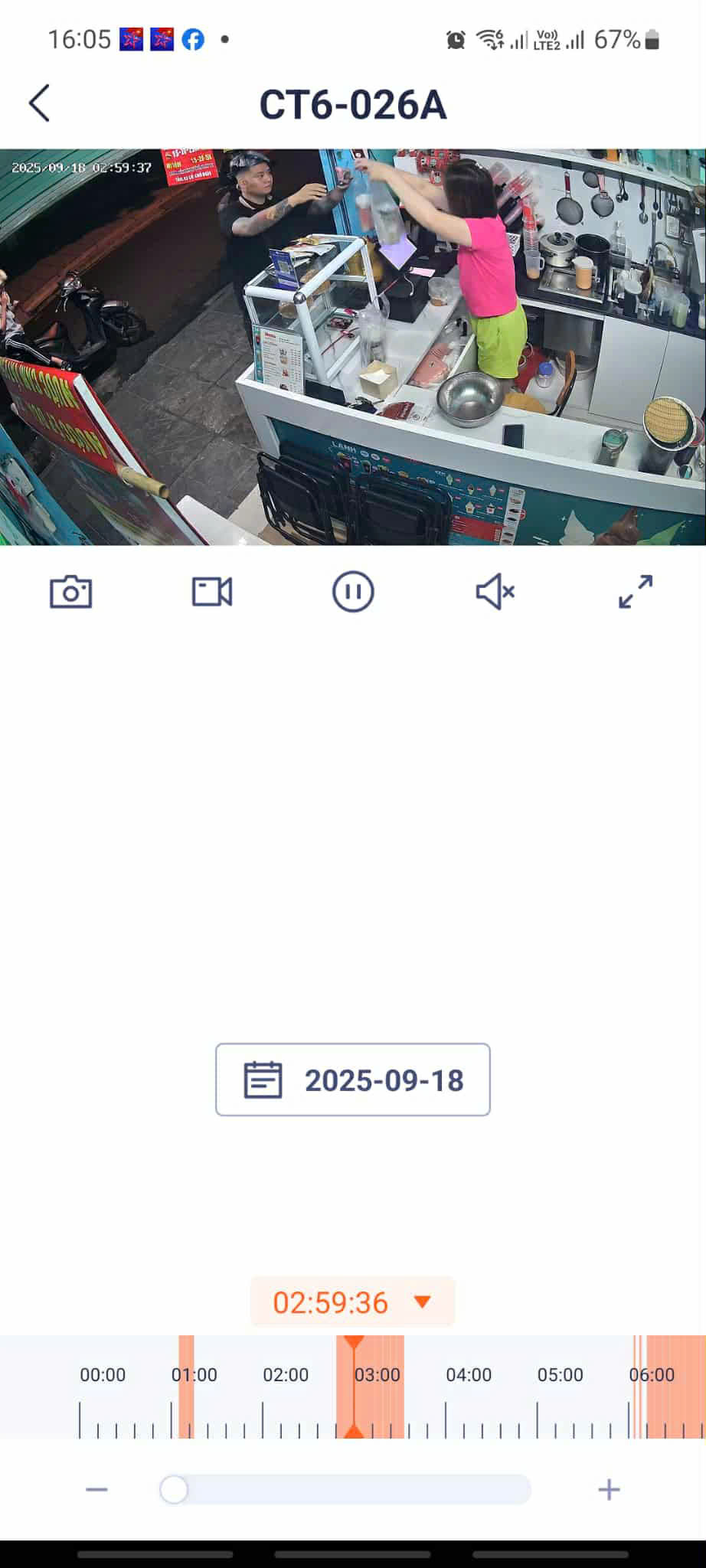
Task: Unmute the audio speaker icon
Action: tap(495, 592)
